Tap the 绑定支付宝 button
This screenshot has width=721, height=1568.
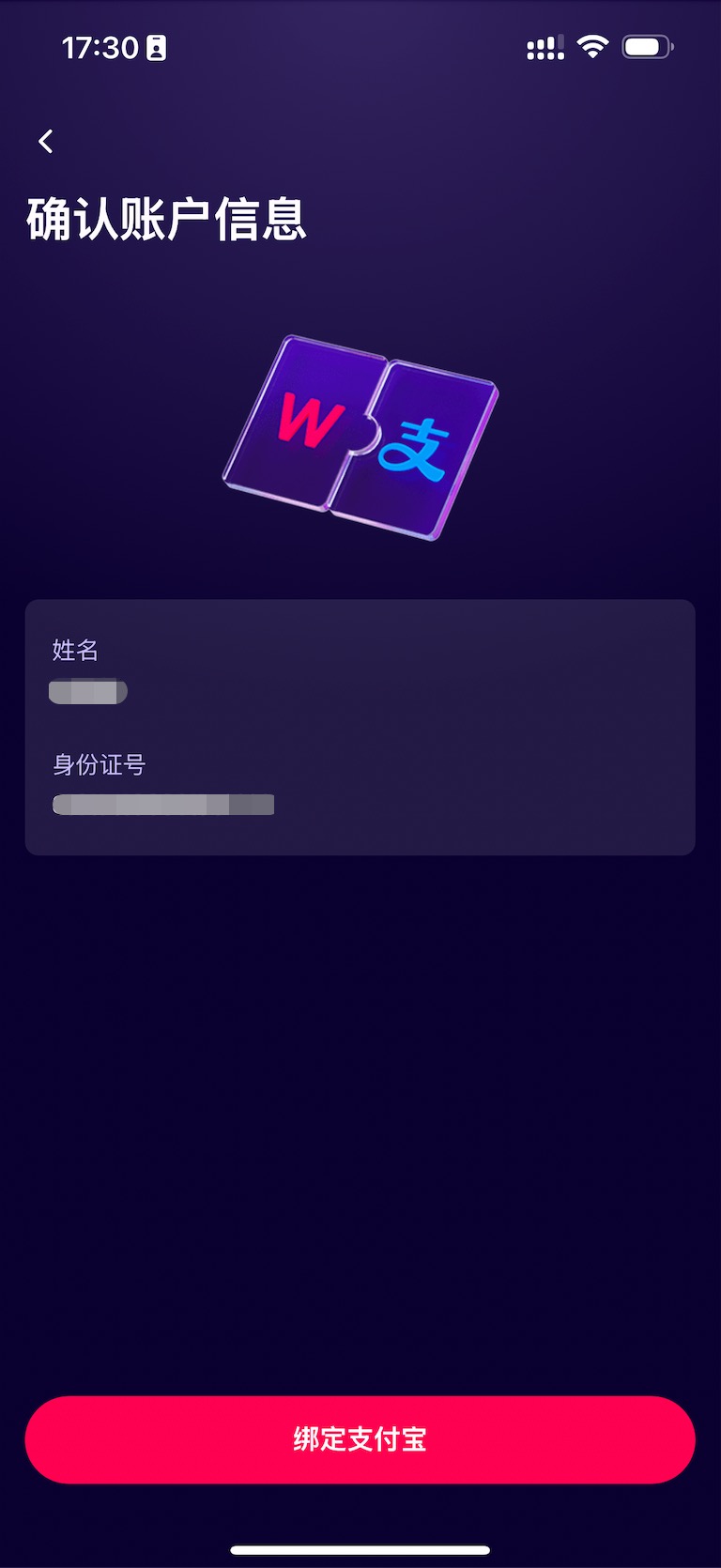pos(360,1438)
